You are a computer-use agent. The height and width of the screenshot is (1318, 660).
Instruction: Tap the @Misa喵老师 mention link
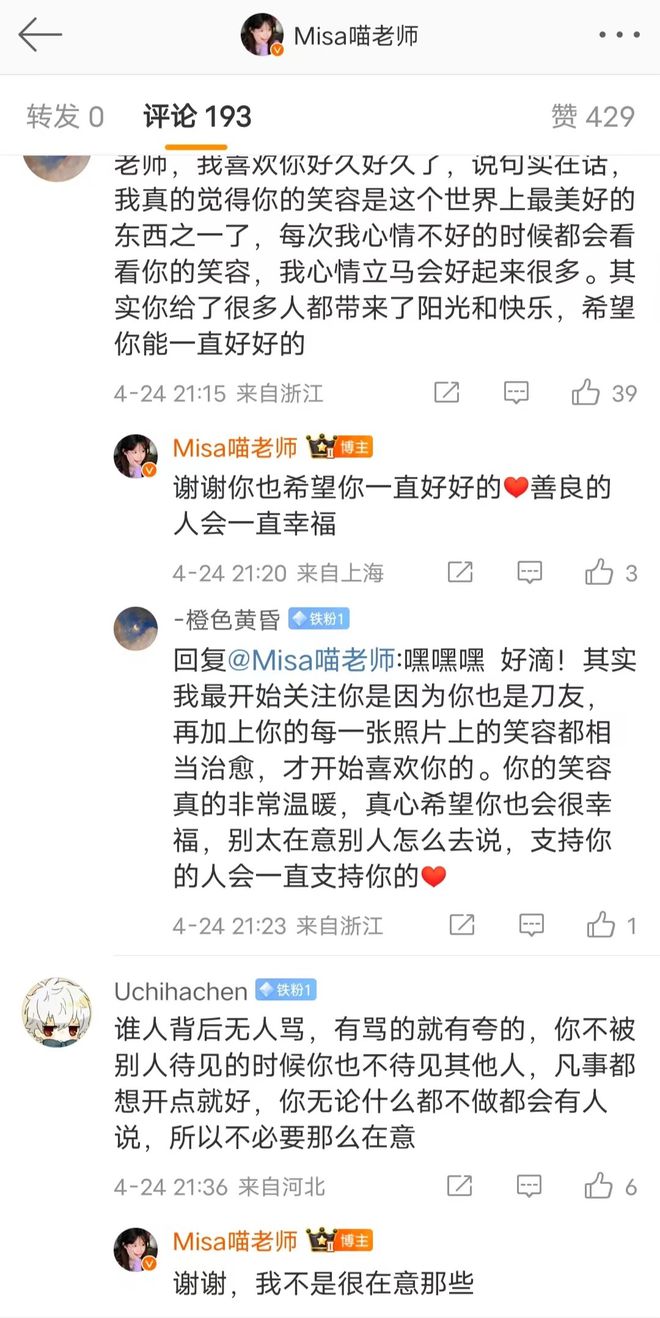tap(311, 660)
